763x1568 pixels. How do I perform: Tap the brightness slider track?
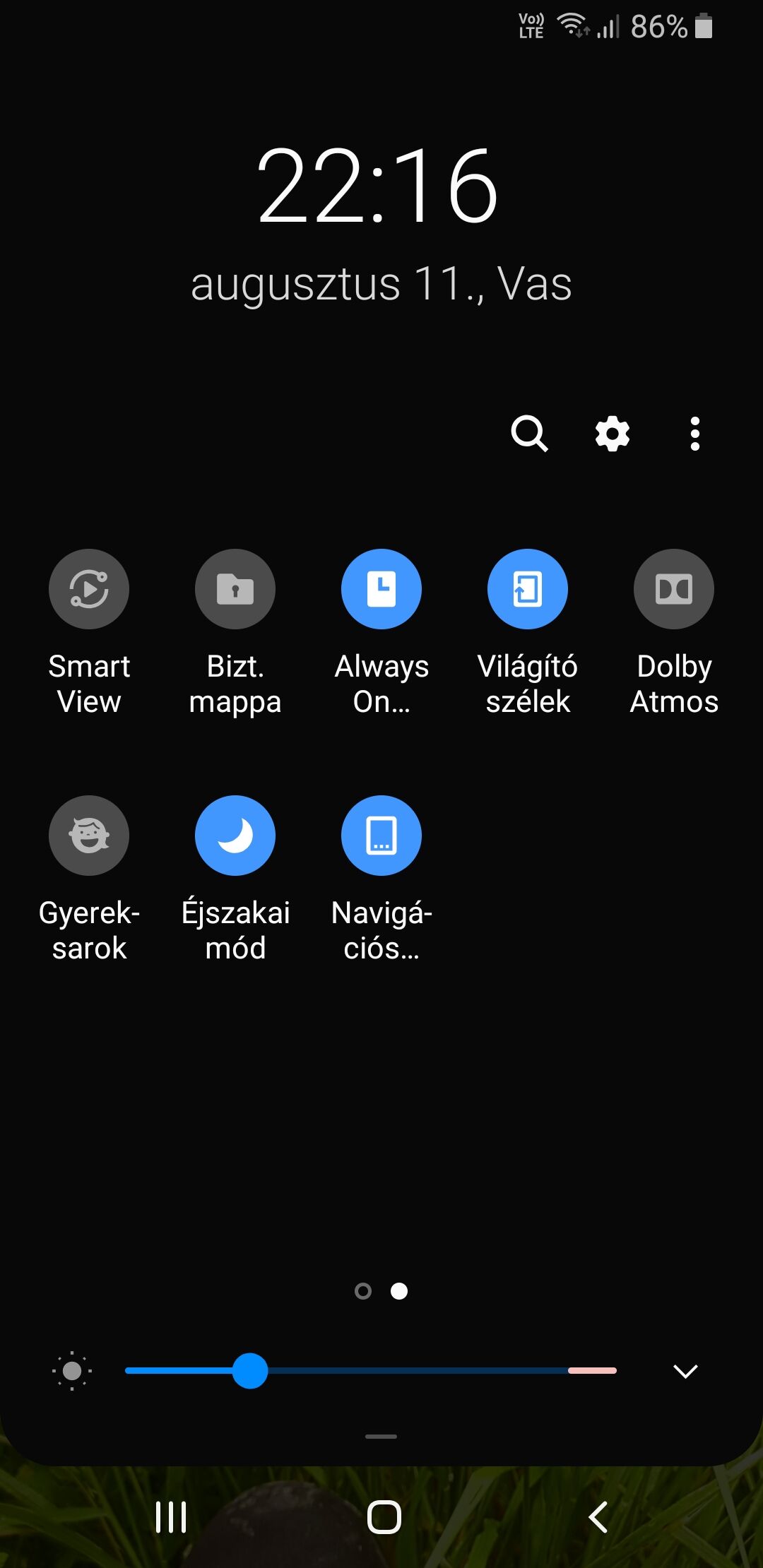371,1371
